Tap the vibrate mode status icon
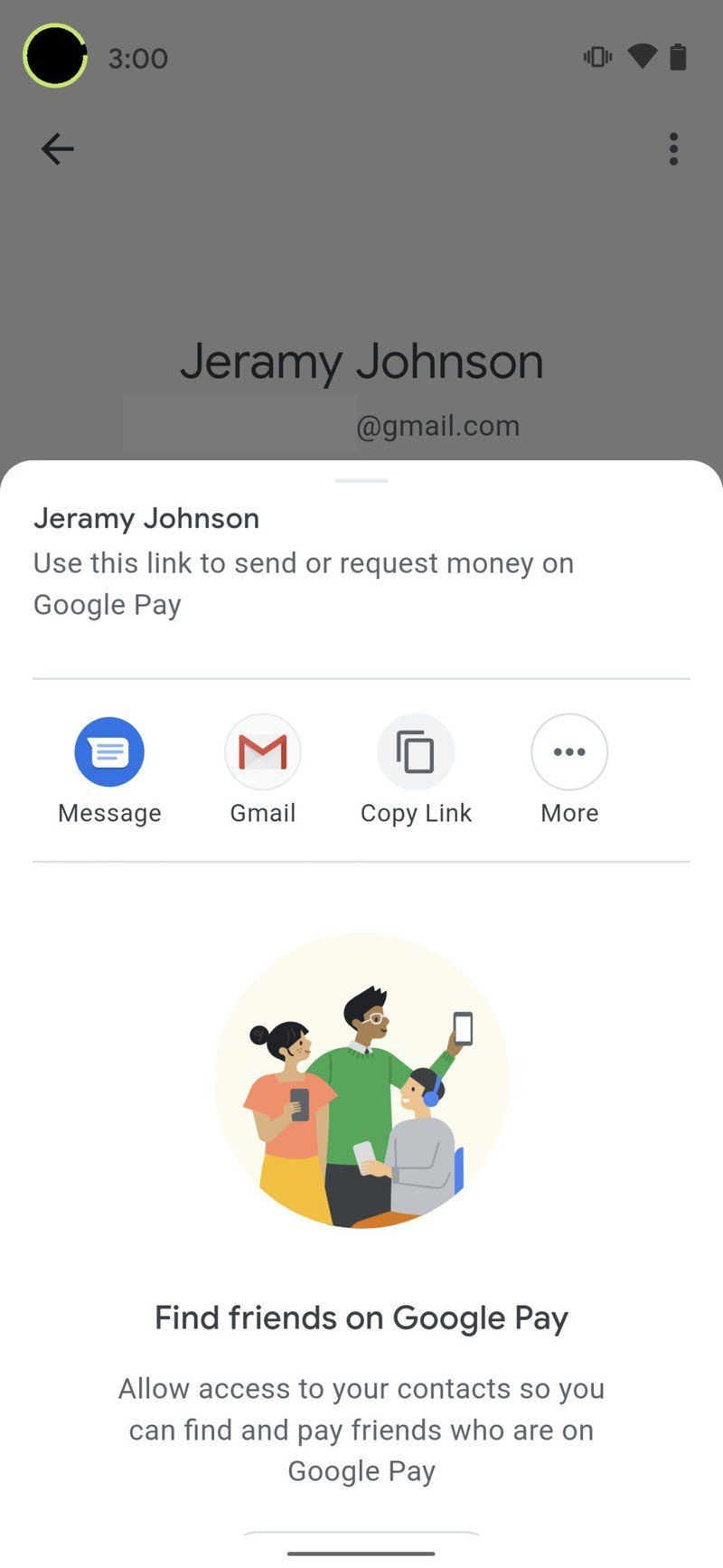The image size is (723, 1568). 597,56
